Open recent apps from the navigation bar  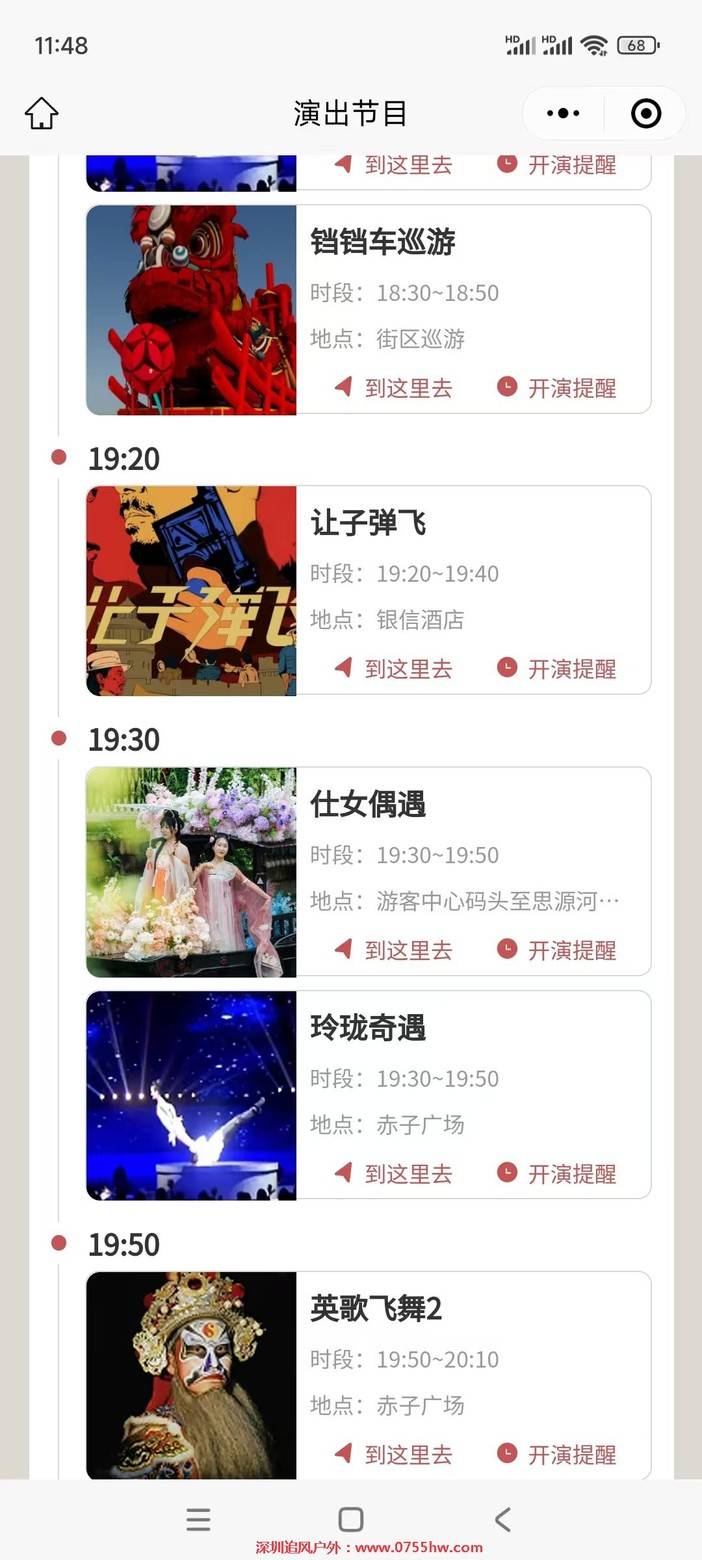[x=198, y=1520]
